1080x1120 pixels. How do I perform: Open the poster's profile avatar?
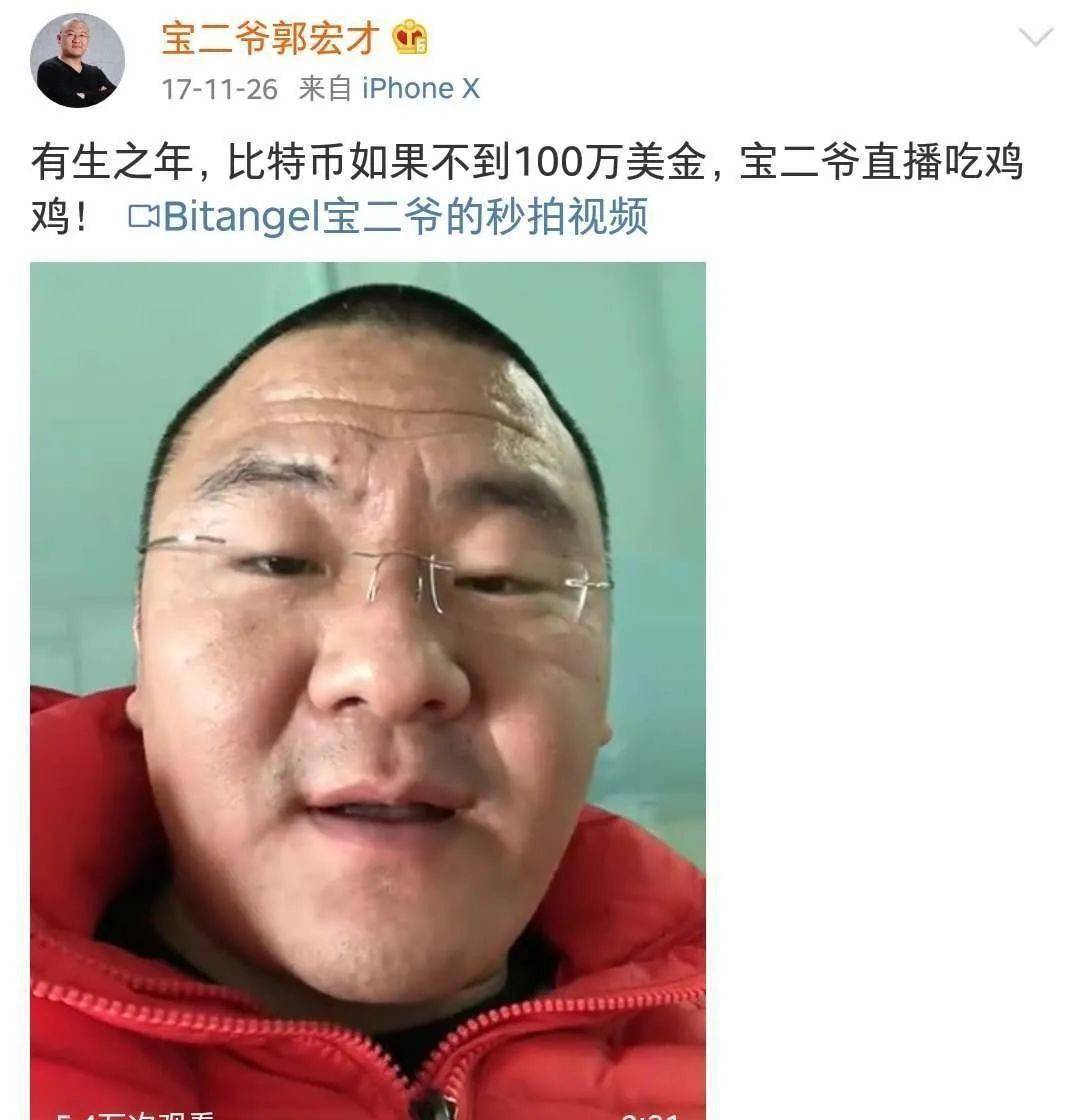(77, 61)
